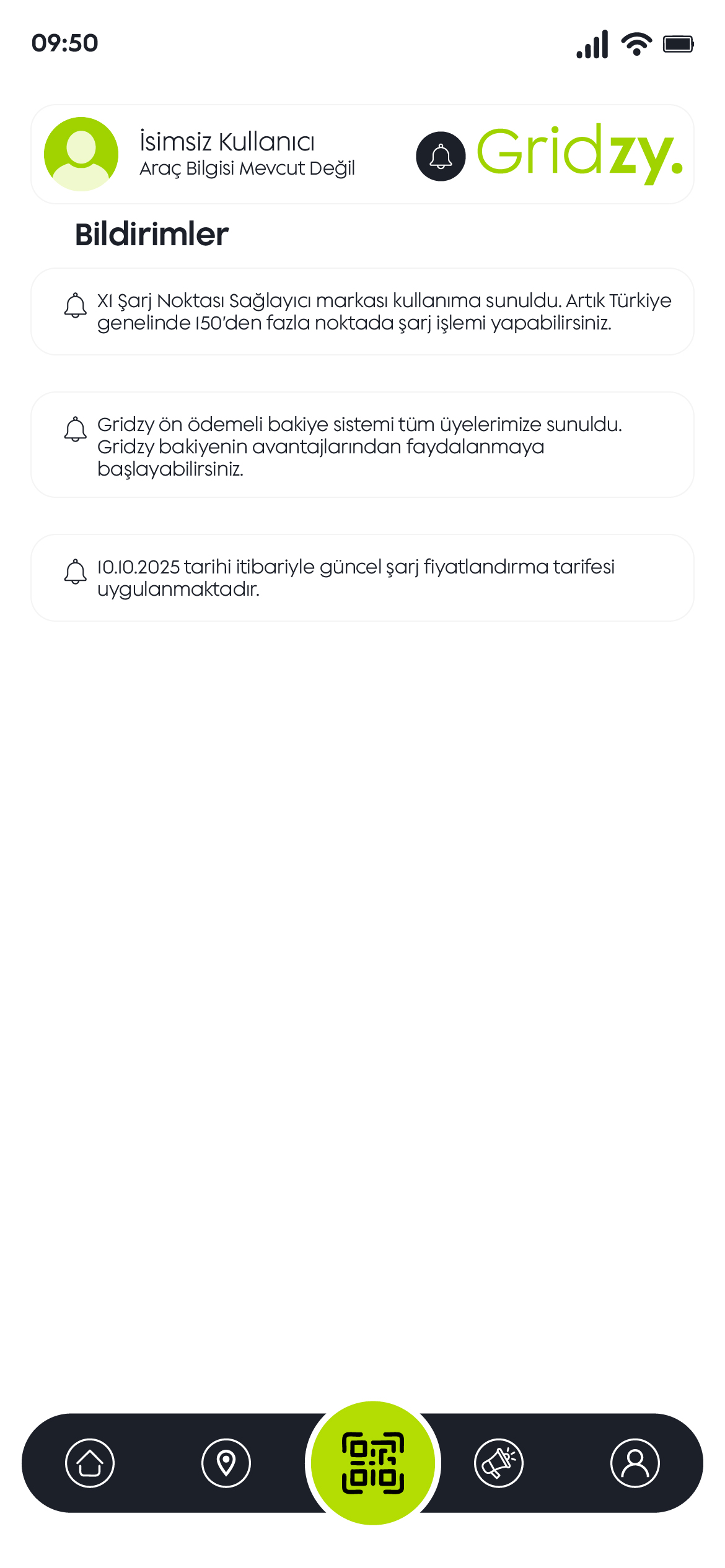Go to the Home tab
The image size is (725, 1568).
coord(90,1463)
